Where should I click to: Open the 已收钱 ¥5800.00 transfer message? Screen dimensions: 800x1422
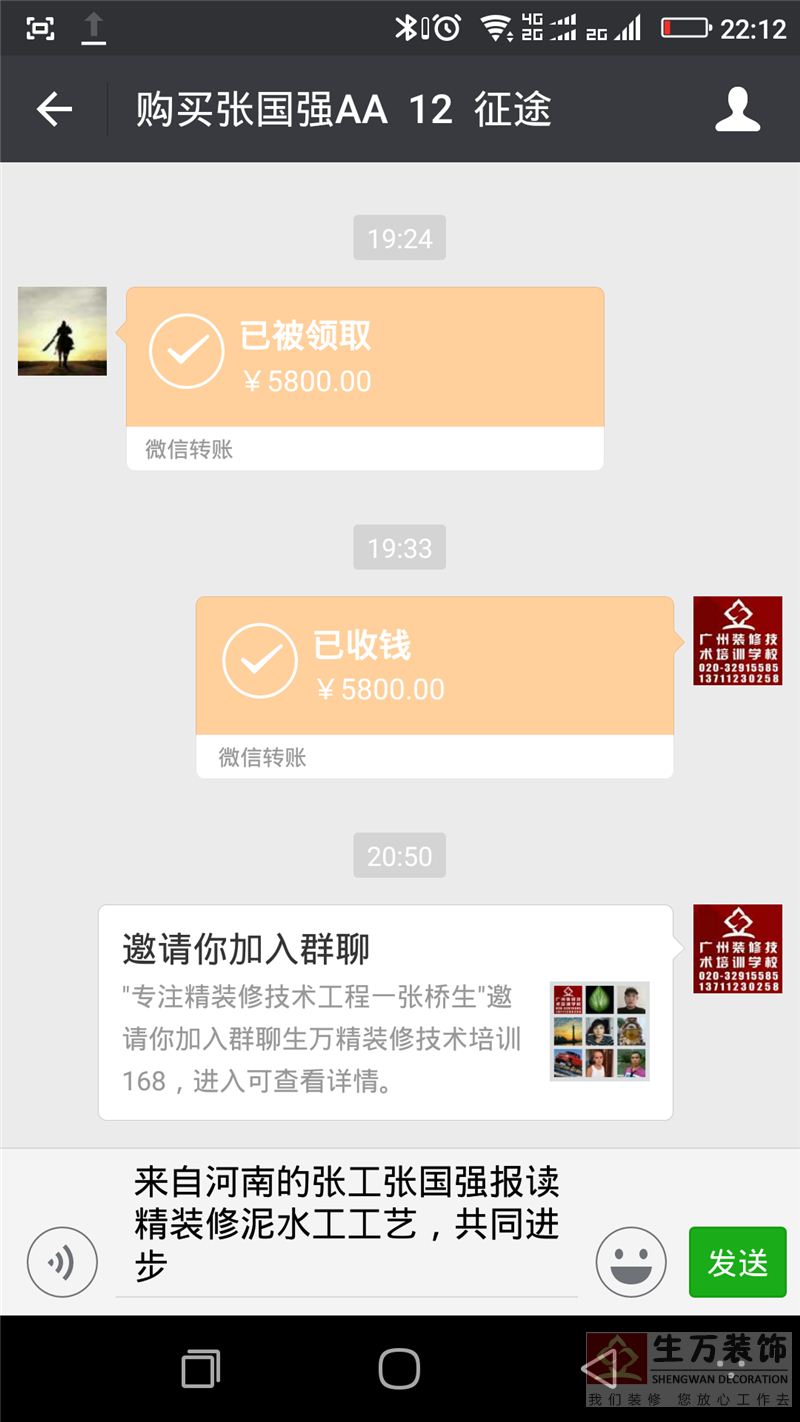[x=435, y=687]
